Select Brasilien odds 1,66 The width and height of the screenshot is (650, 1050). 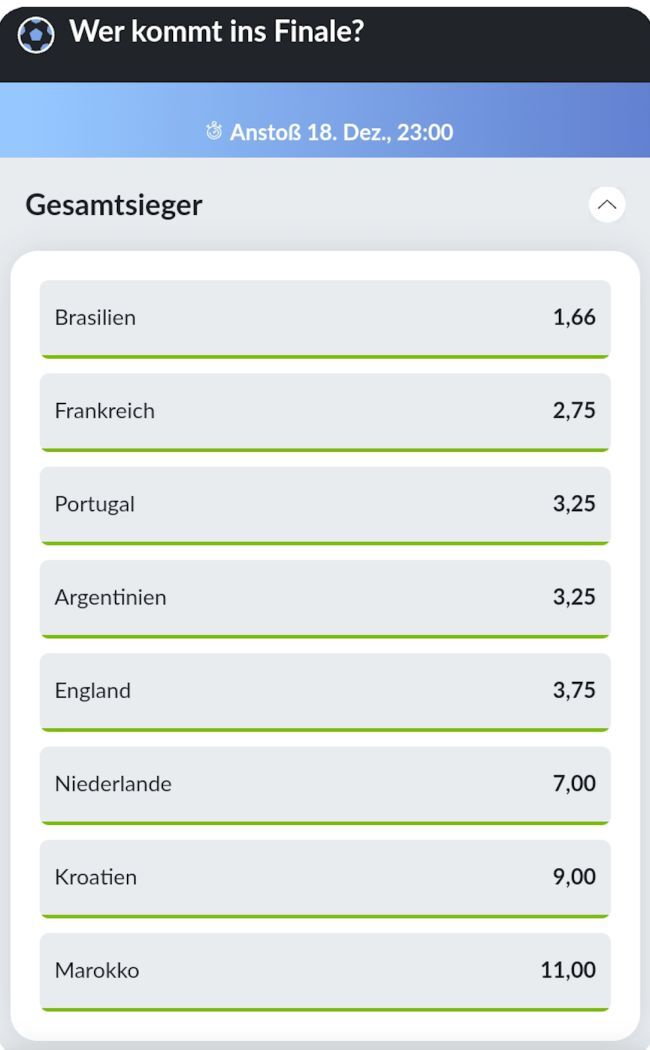[x=325, y=318]
